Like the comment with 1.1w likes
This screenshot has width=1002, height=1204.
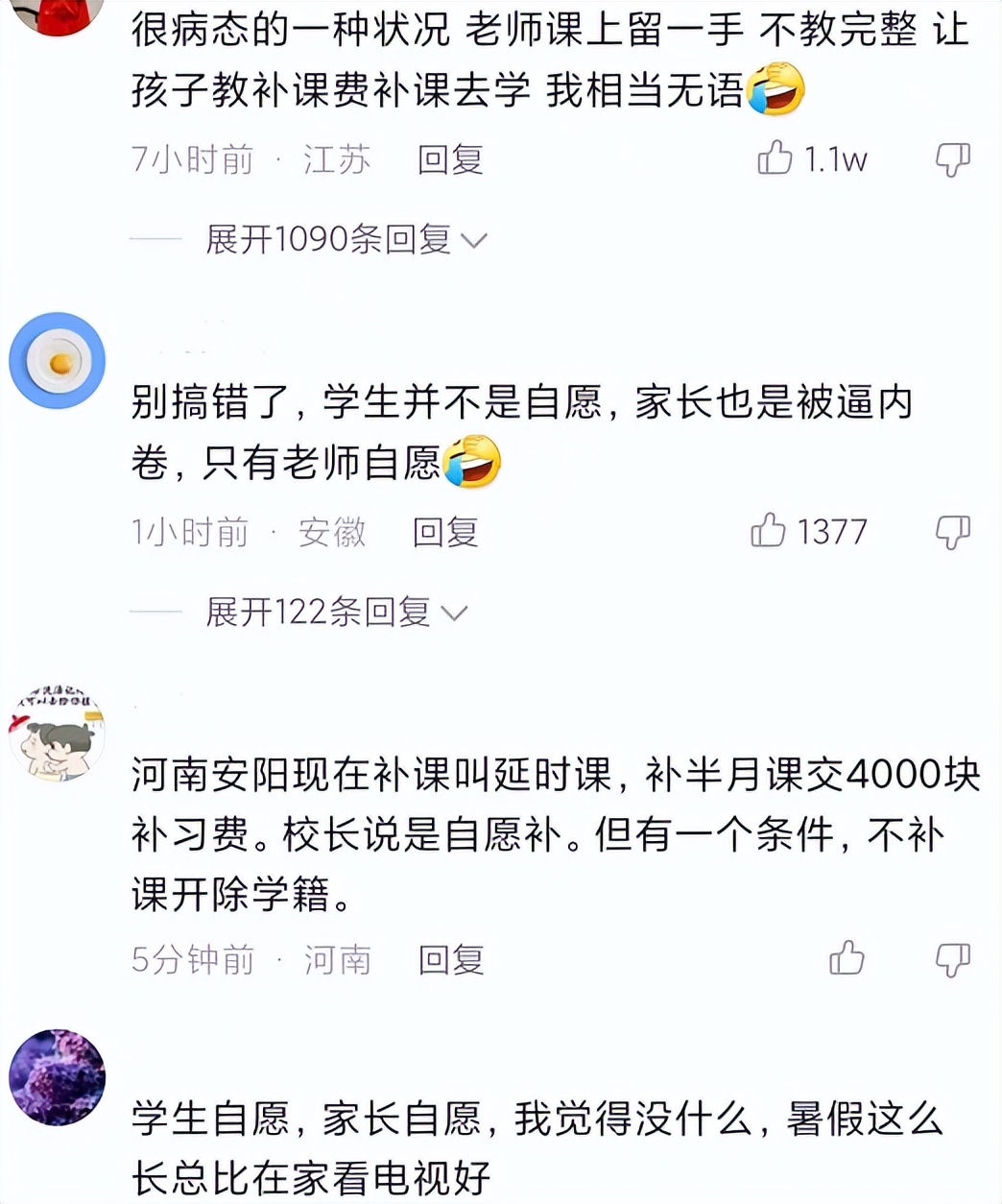point(775,159)
